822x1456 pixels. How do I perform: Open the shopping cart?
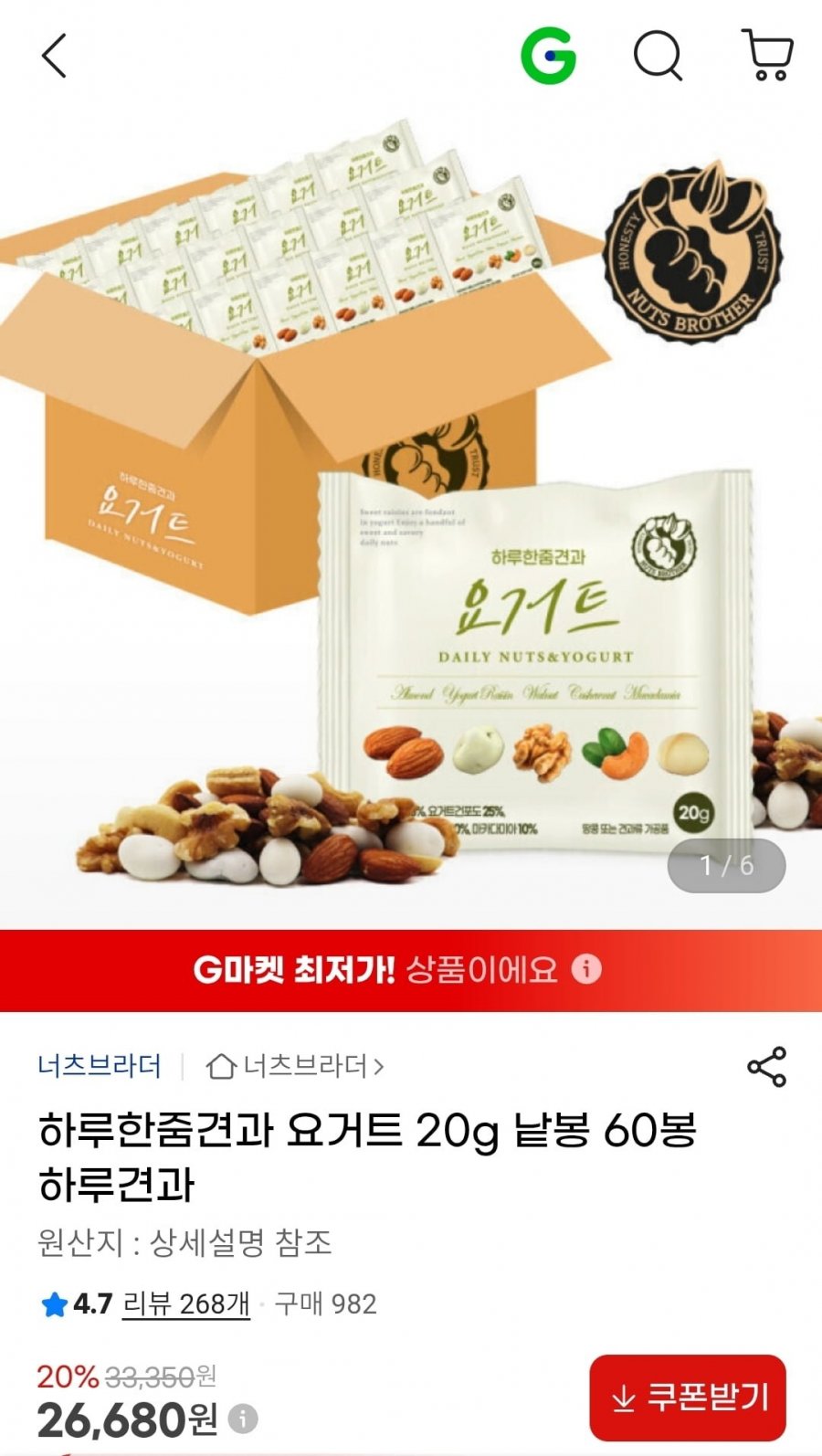pos(767,56)
